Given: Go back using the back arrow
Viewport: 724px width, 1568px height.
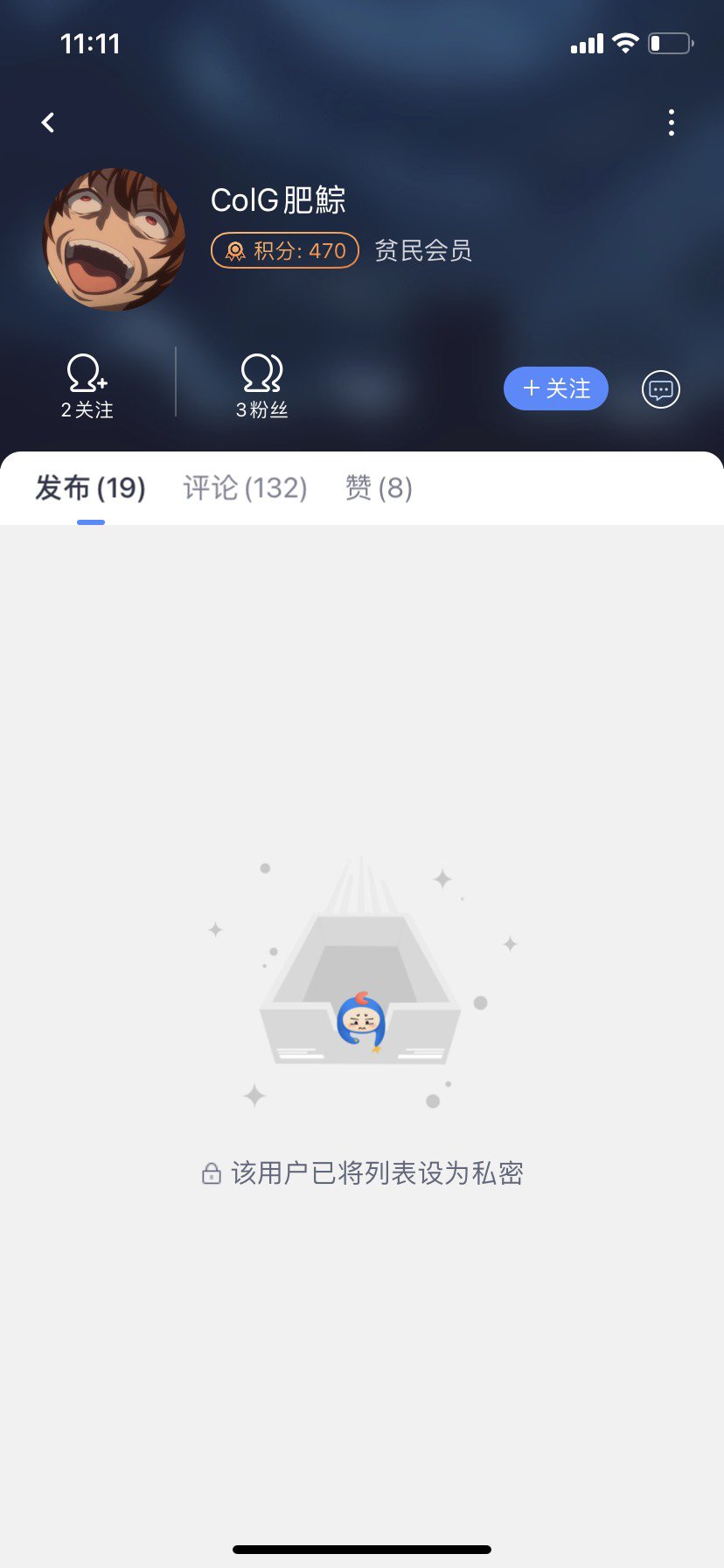Looking at the screenshot, I should [x=48, y=122].
